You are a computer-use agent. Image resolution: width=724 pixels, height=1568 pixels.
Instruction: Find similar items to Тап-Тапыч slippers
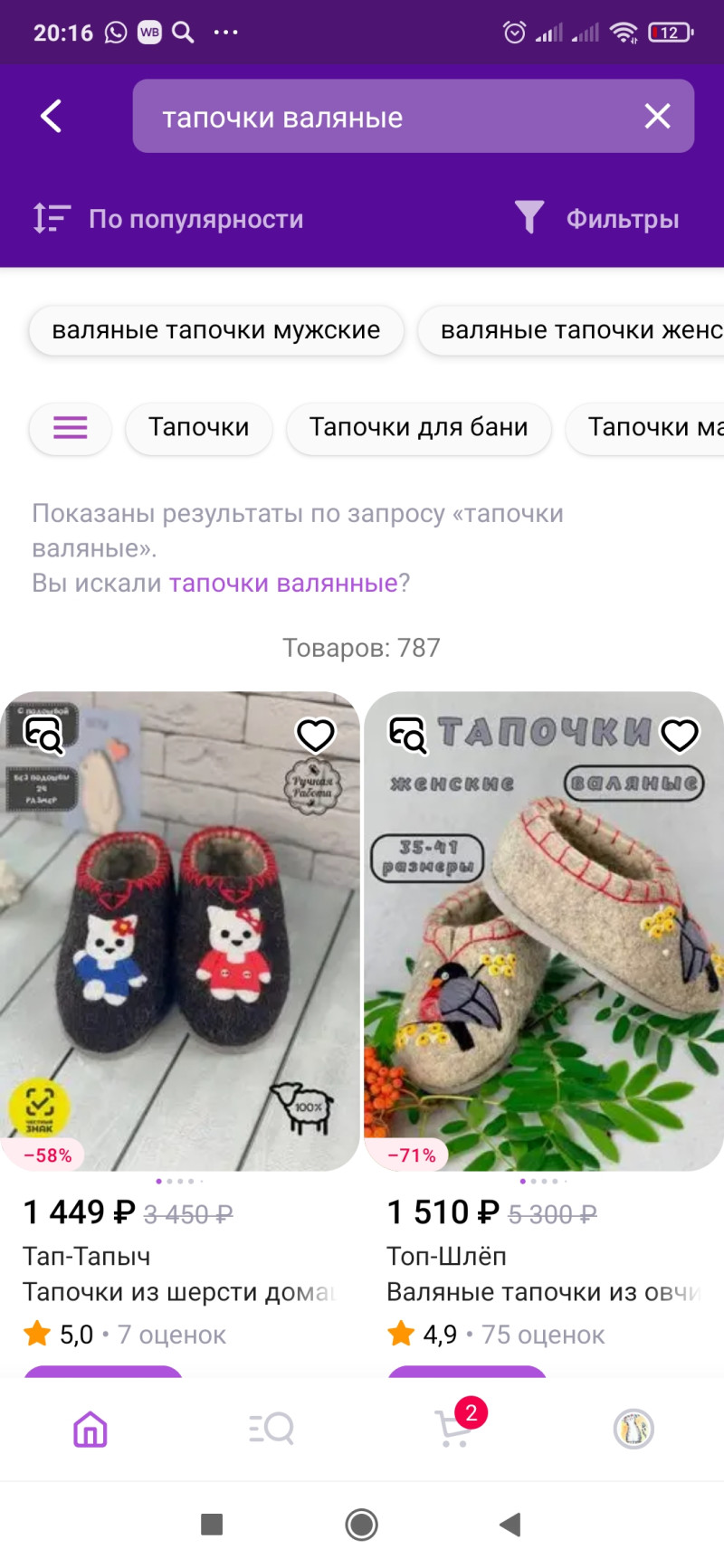point(43,735)
